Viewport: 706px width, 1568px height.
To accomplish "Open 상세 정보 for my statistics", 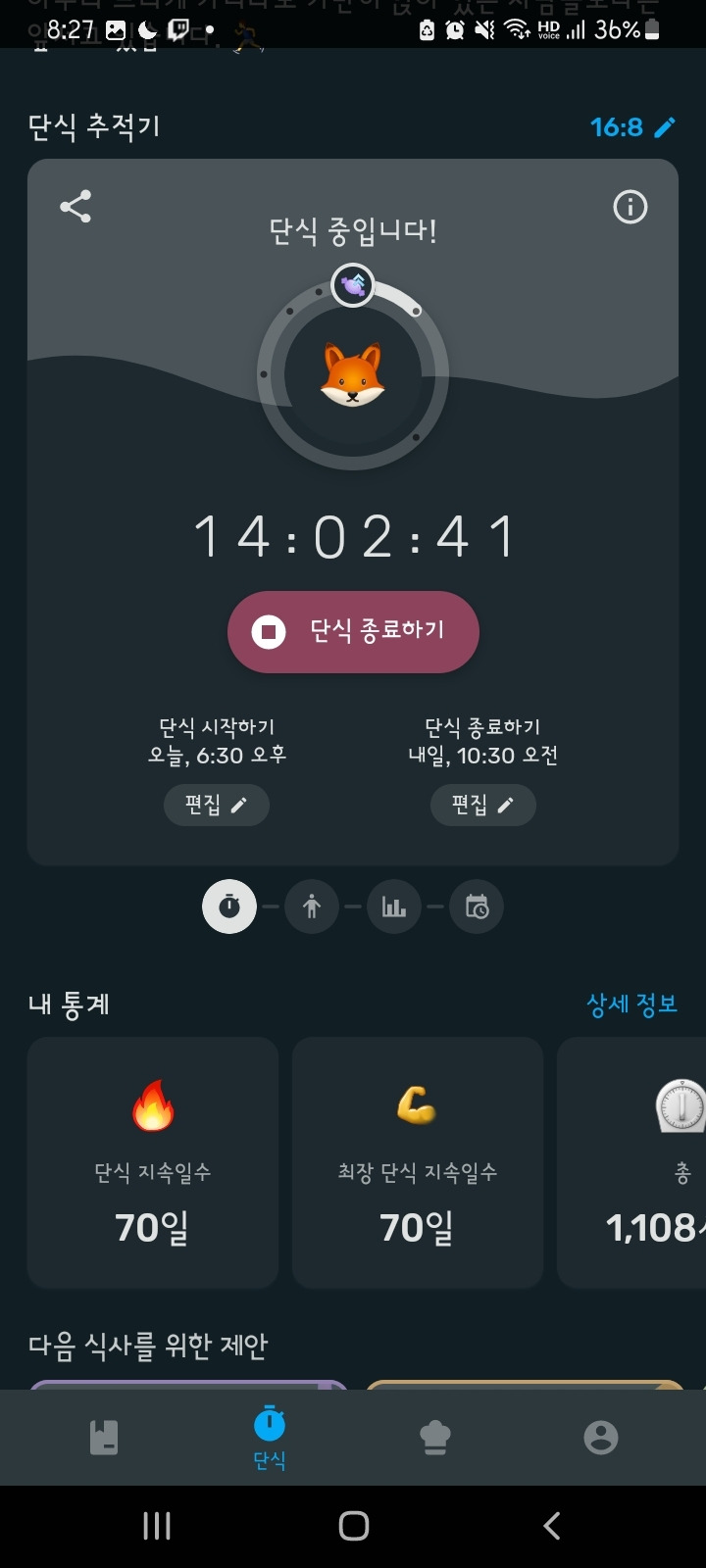I will 631,1004.
